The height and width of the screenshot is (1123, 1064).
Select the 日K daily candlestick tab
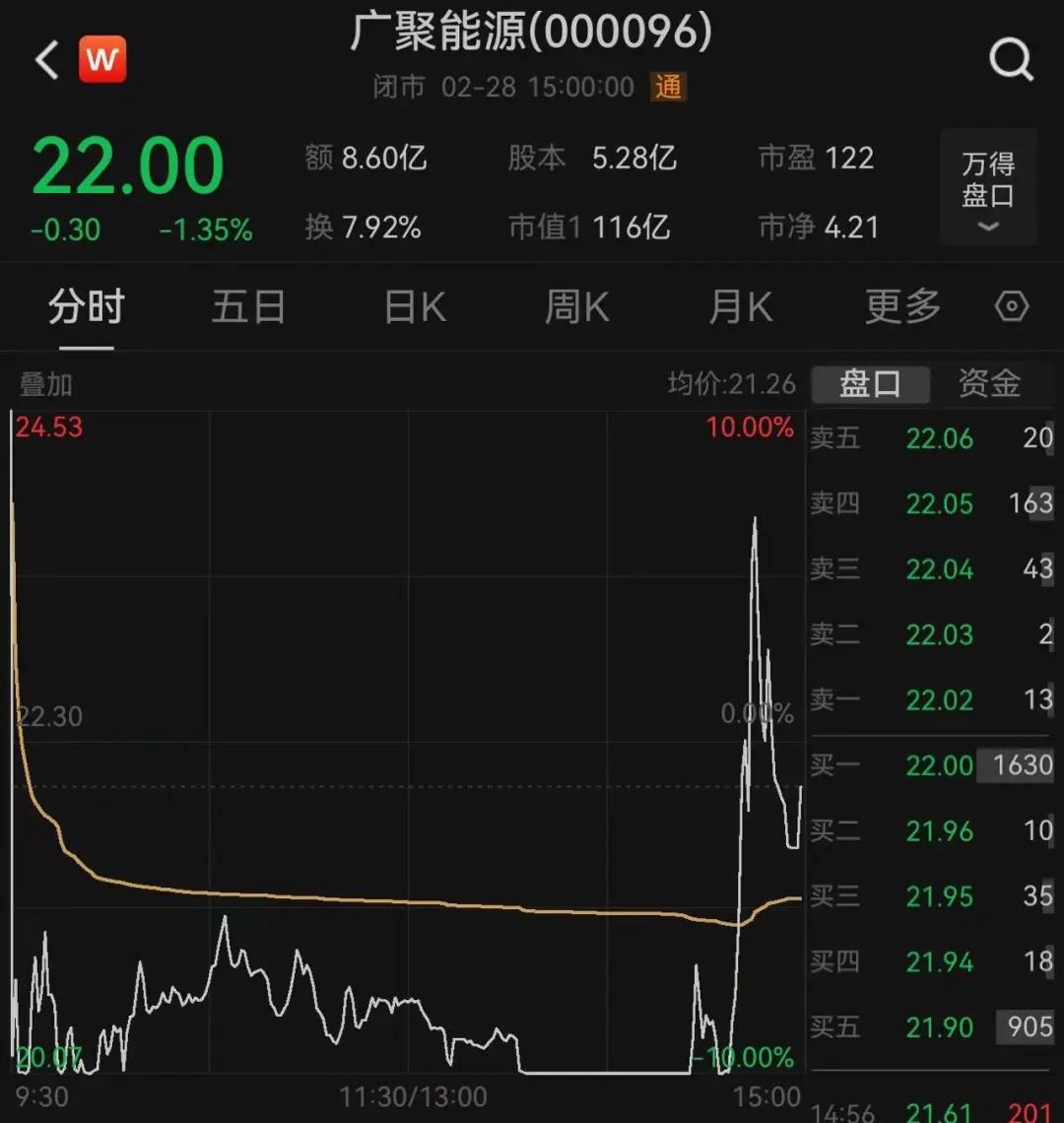pyautogui.click(x=414, y=306)
